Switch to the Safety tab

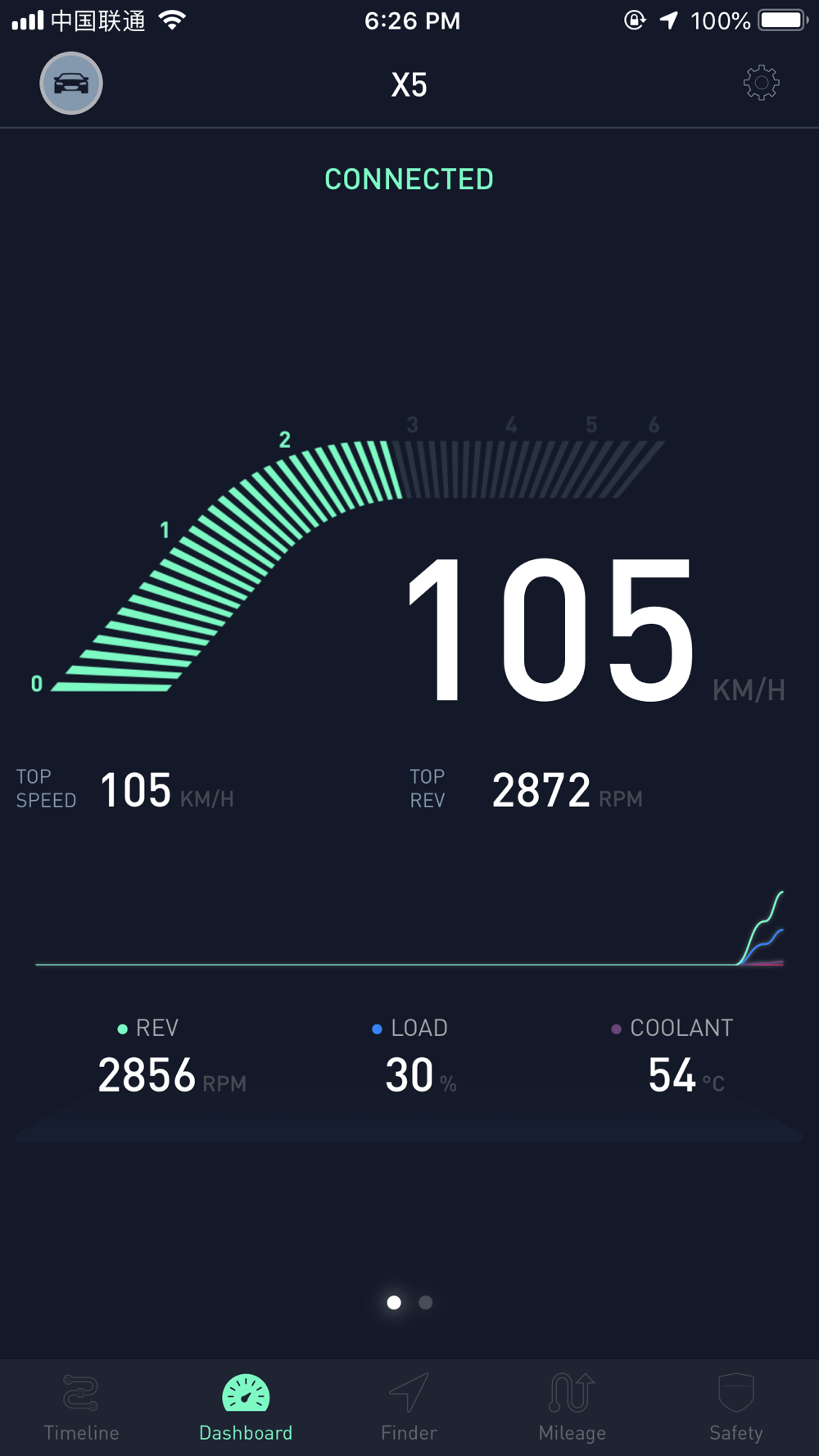pos(735,1407)
